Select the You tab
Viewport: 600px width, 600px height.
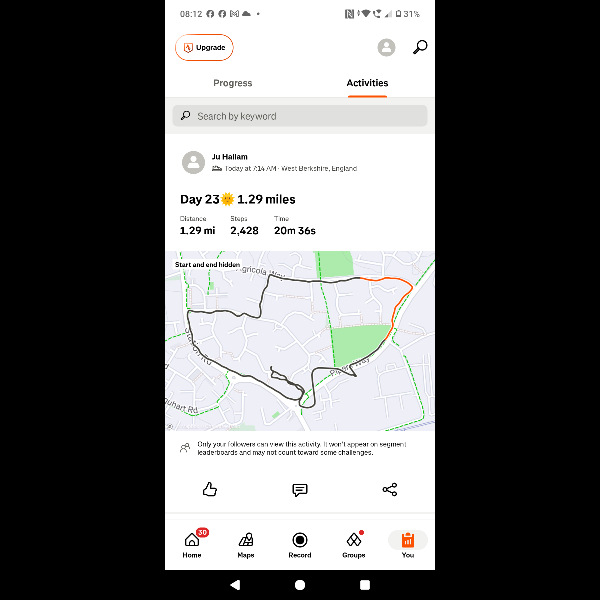click(408, 544)
